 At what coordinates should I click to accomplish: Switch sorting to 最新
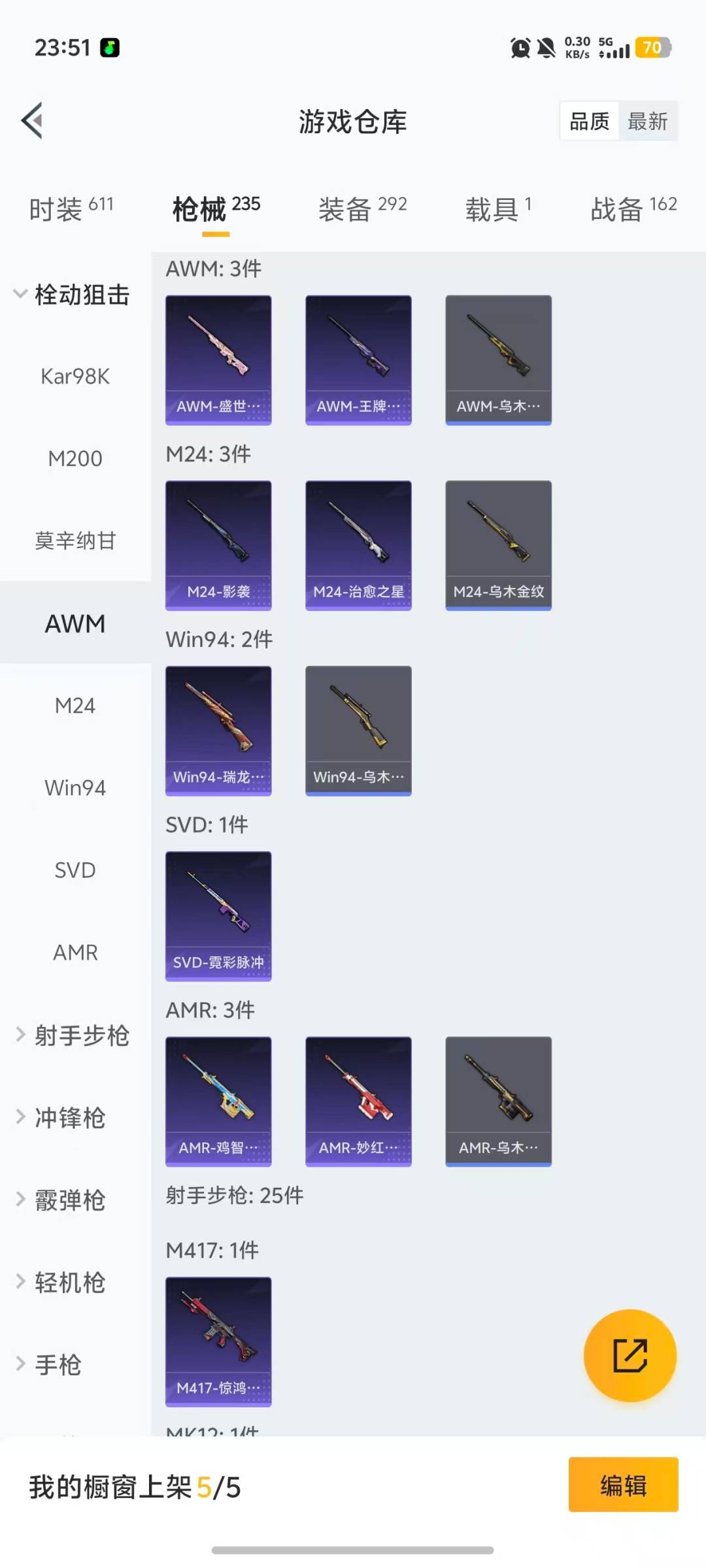pos(648,122)
